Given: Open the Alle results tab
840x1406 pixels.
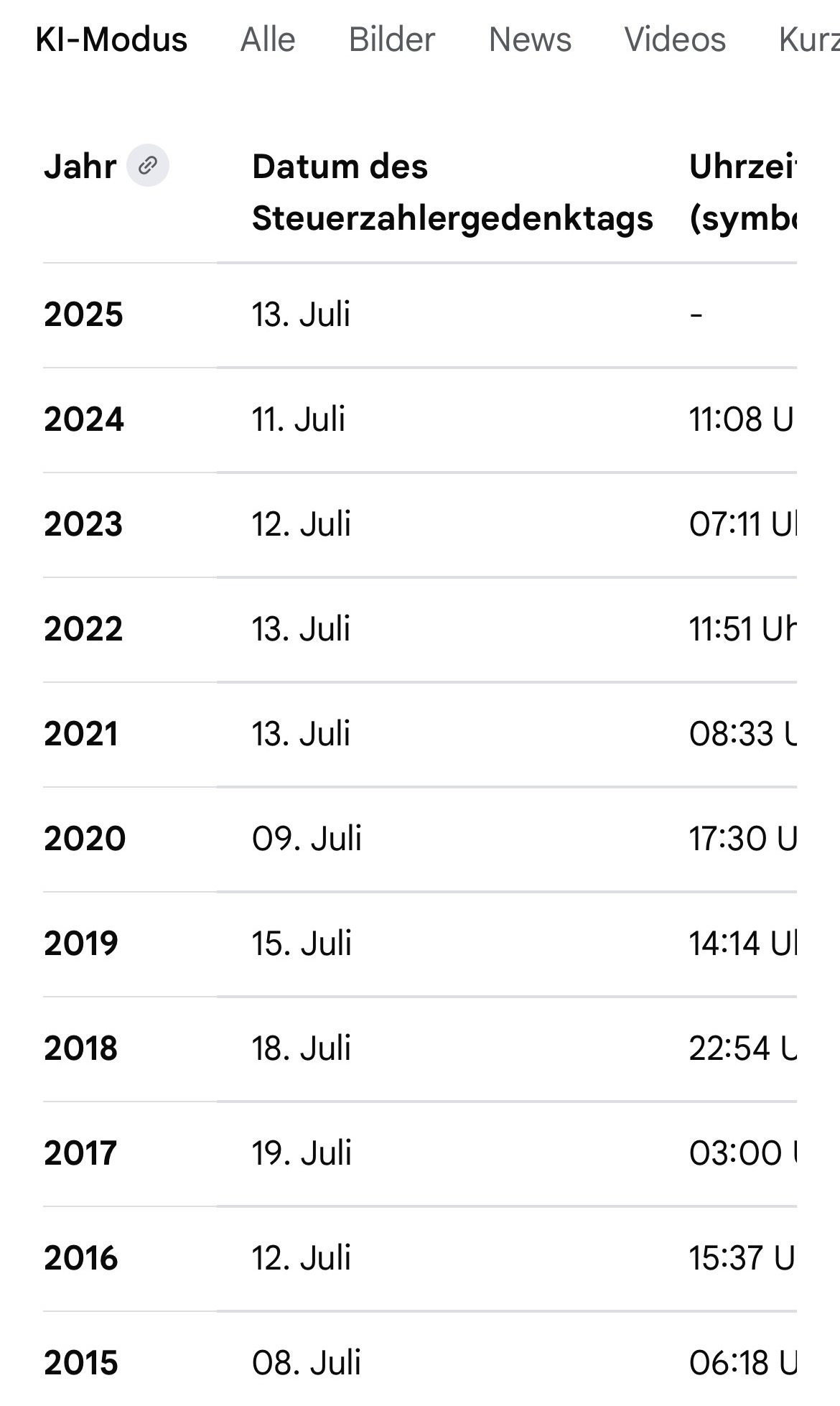Looking at the screenshot, I should [x=268, y=39].
